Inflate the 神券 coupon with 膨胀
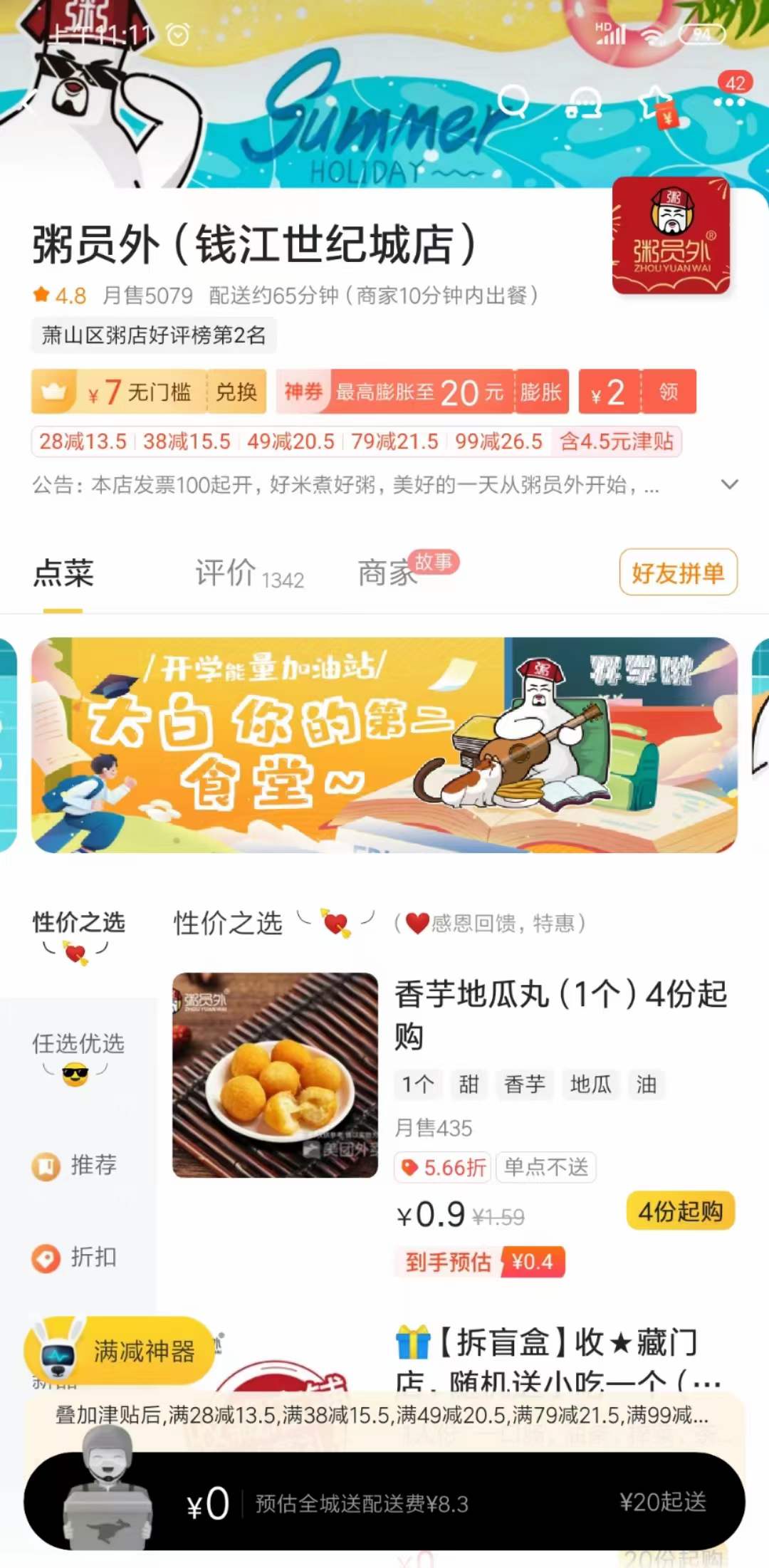The height and width of the screenshot is (1568, 769). 541,392
